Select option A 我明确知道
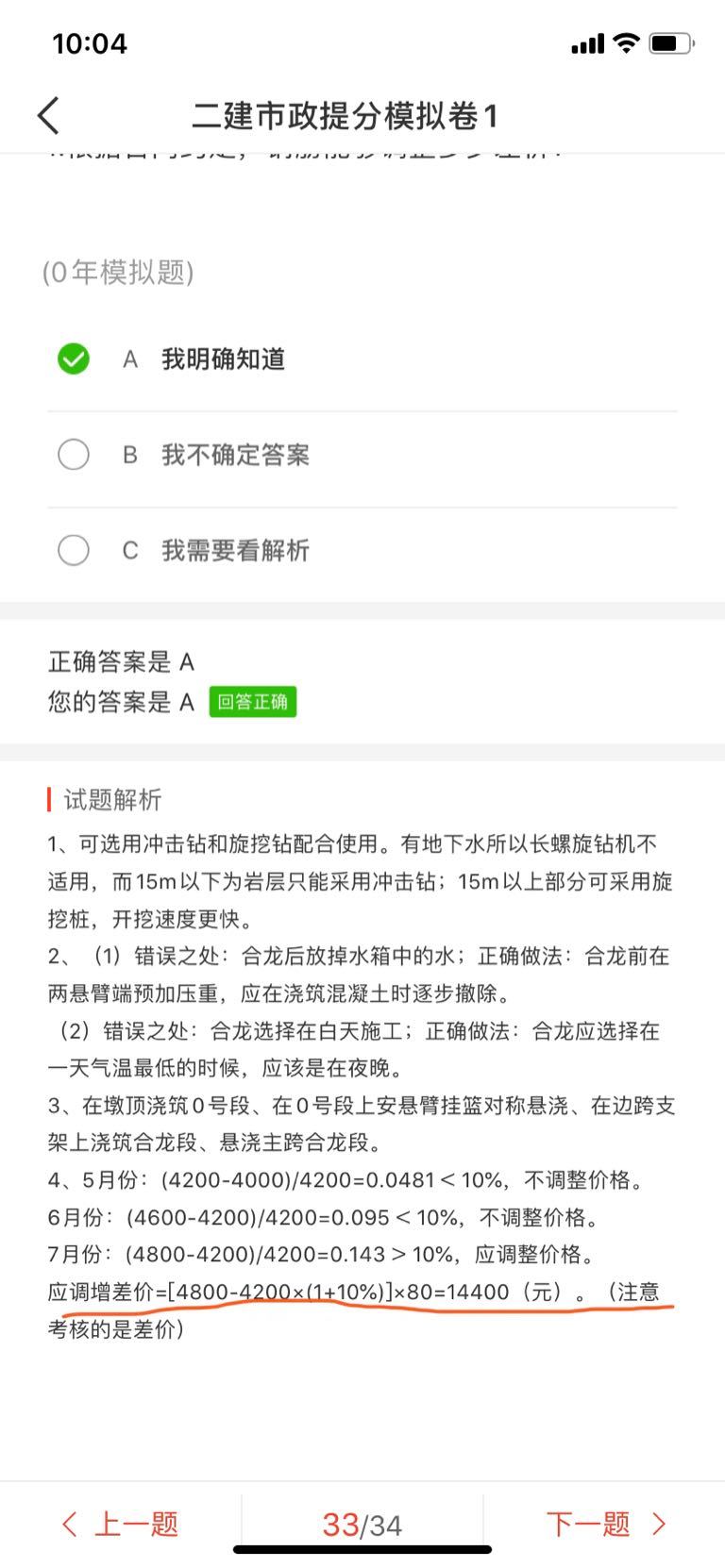The height and width of the screenshot is (1568, 725). [223, 359]
